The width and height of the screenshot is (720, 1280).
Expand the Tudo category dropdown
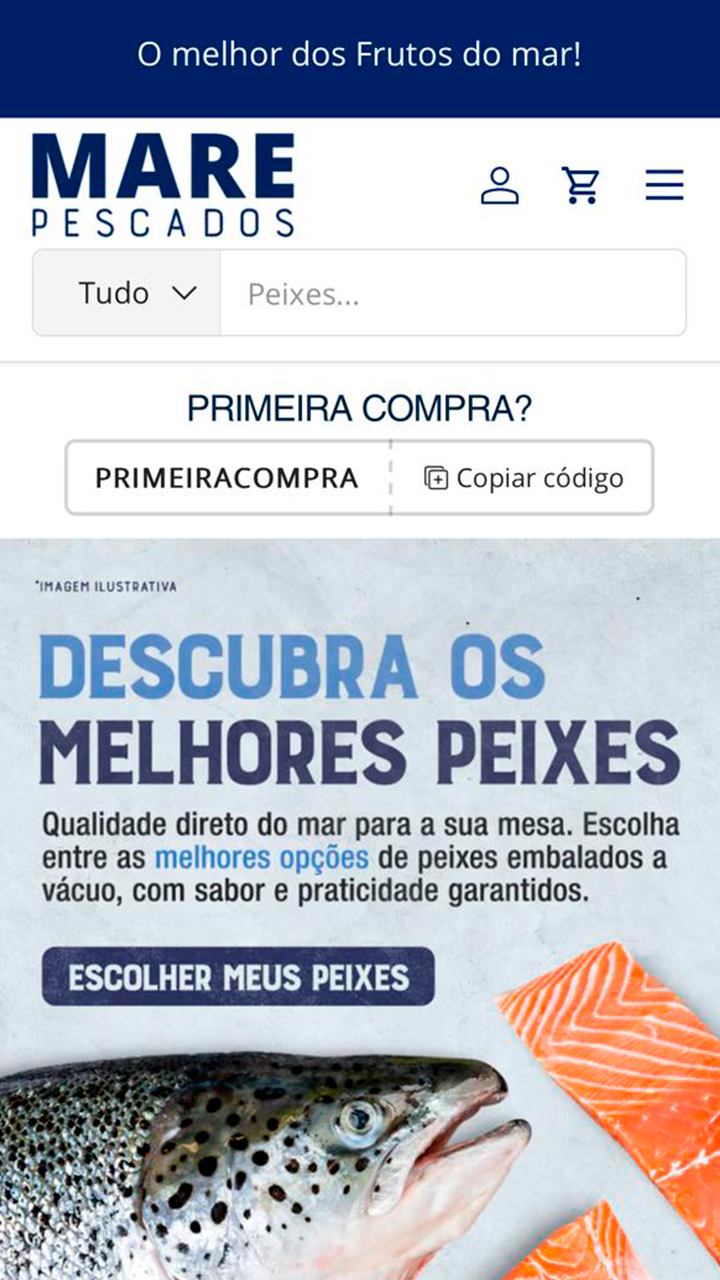click(x=125, y=292)
